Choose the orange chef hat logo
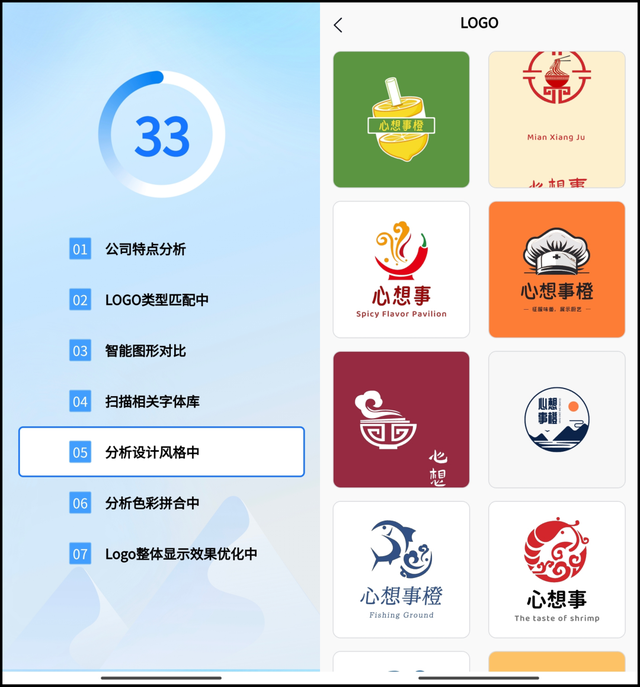This screenshot has height=687, width=640. coord(556,269)
